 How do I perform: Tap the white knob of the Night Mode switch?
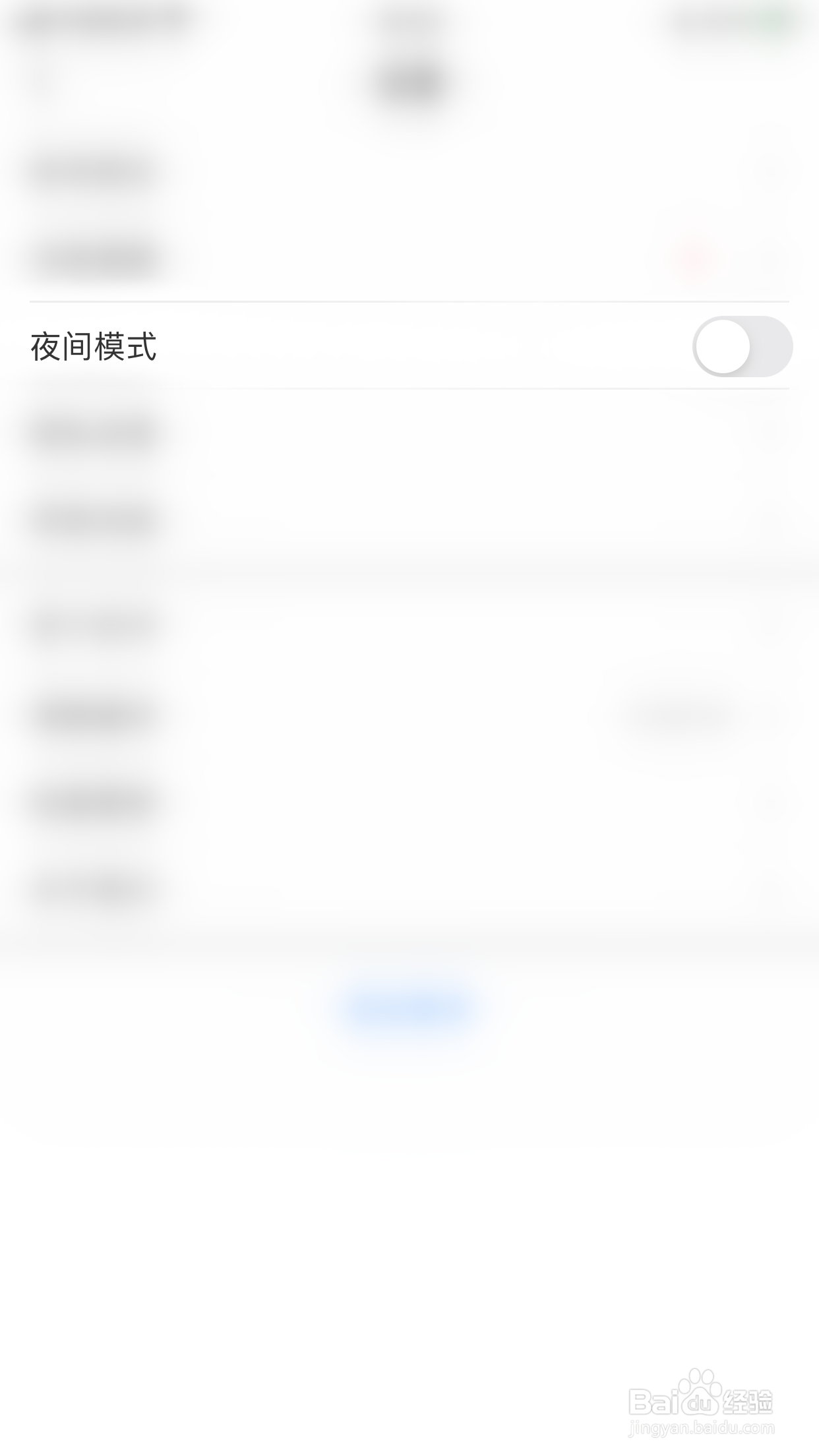(x=722, y=348)
